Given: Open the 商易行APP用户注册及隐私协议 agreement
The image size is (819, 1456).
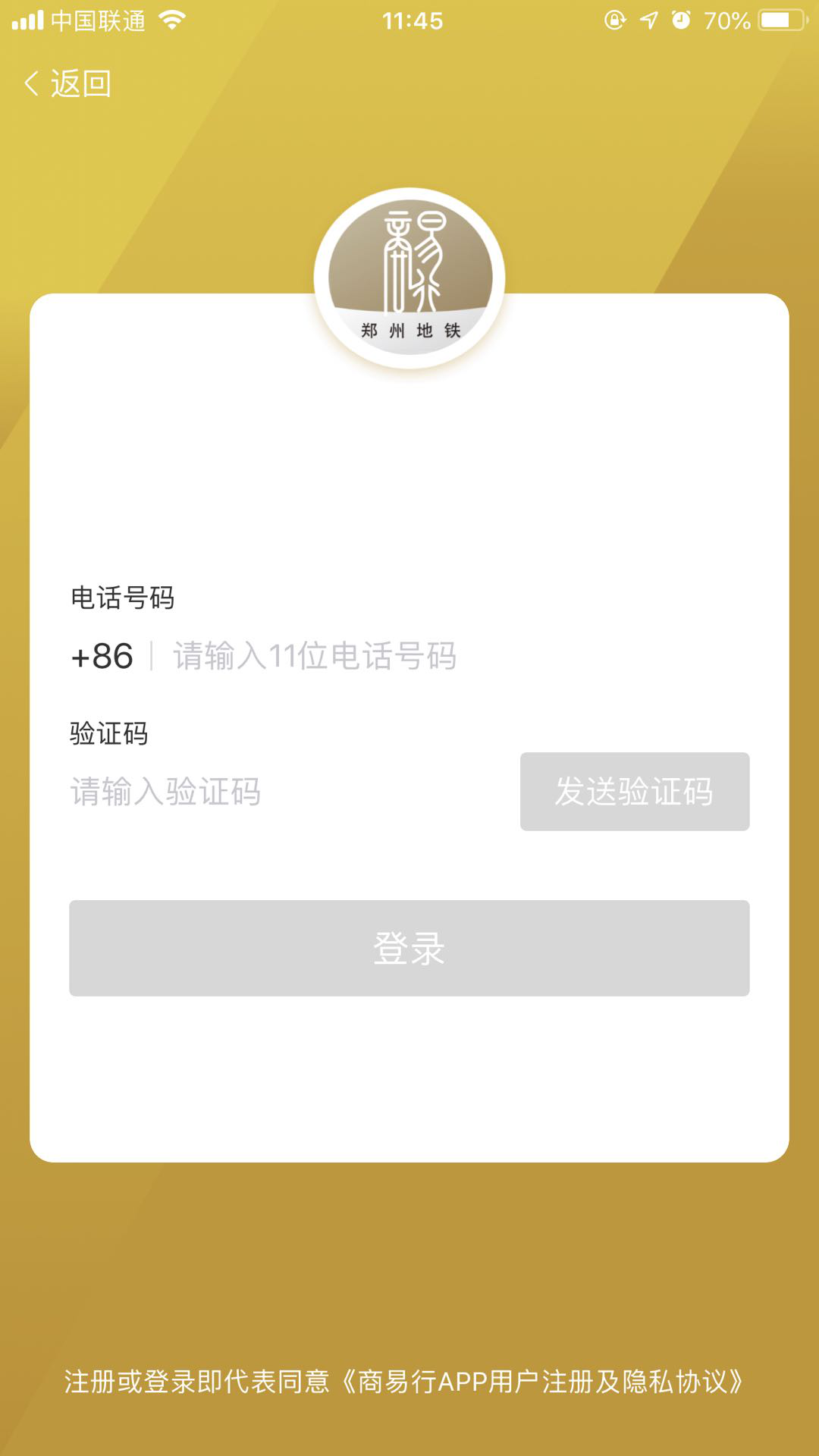Looking at the screenshot, I should click(541, 1382).
